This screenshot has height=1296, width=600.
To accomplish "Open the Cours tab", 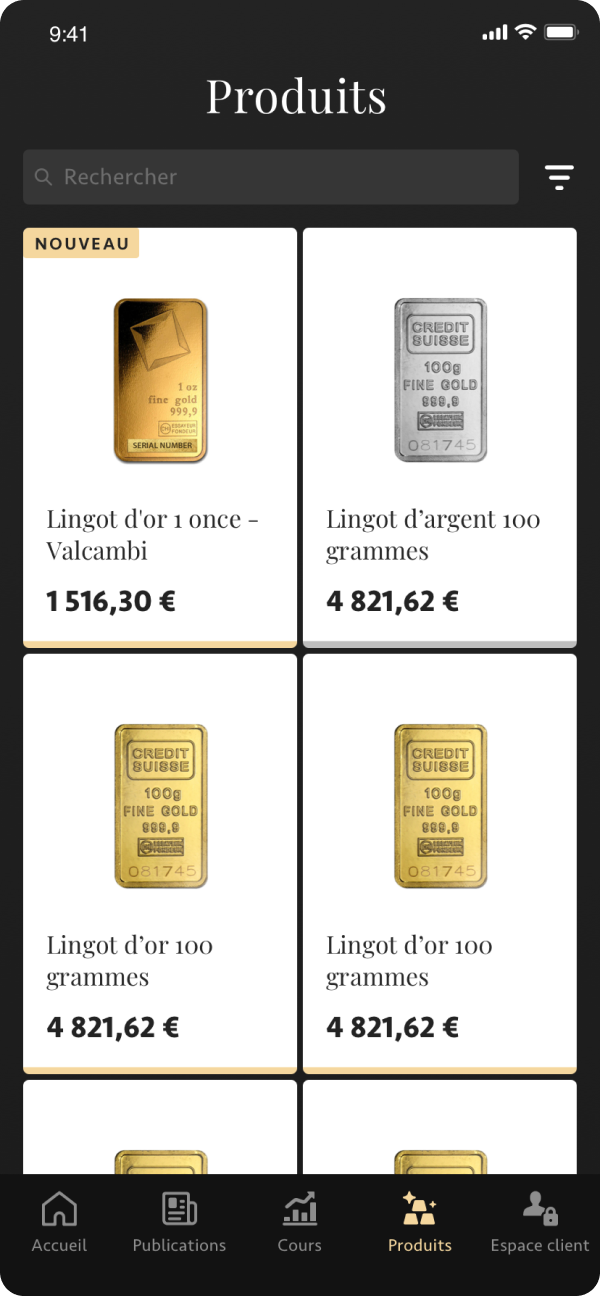I will pos(299,1222).
